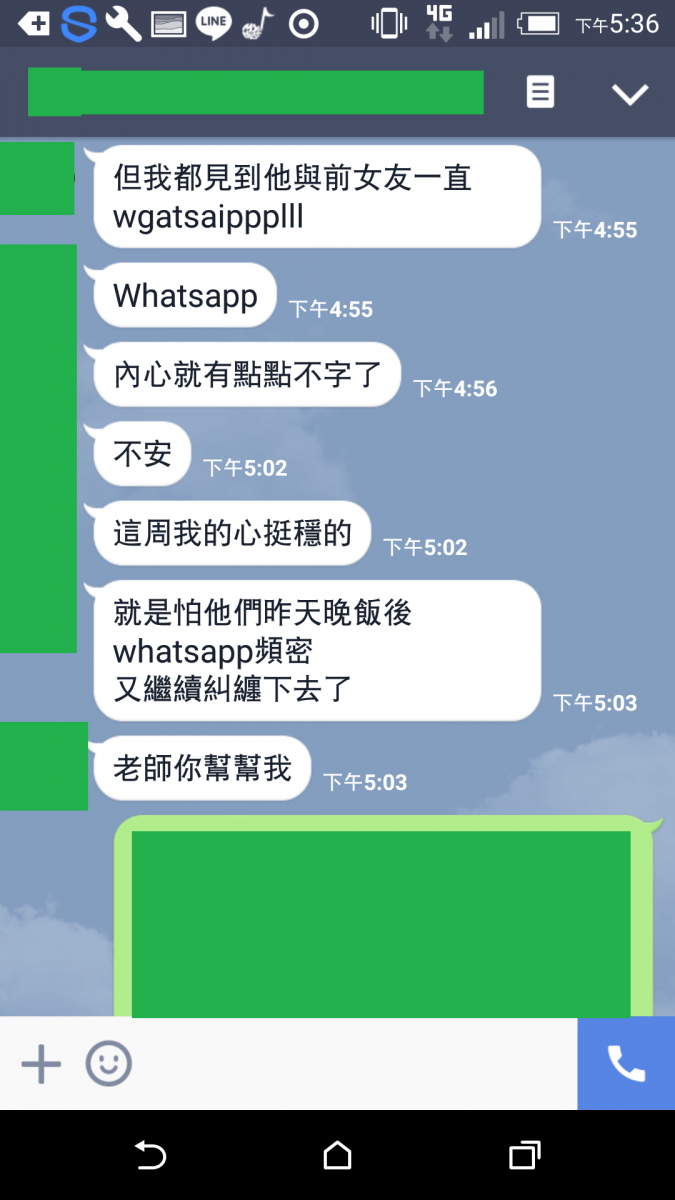This screenshot has width=675, height=1200.
Task: Start a voice call with phone button
Action: point(626,1064)
